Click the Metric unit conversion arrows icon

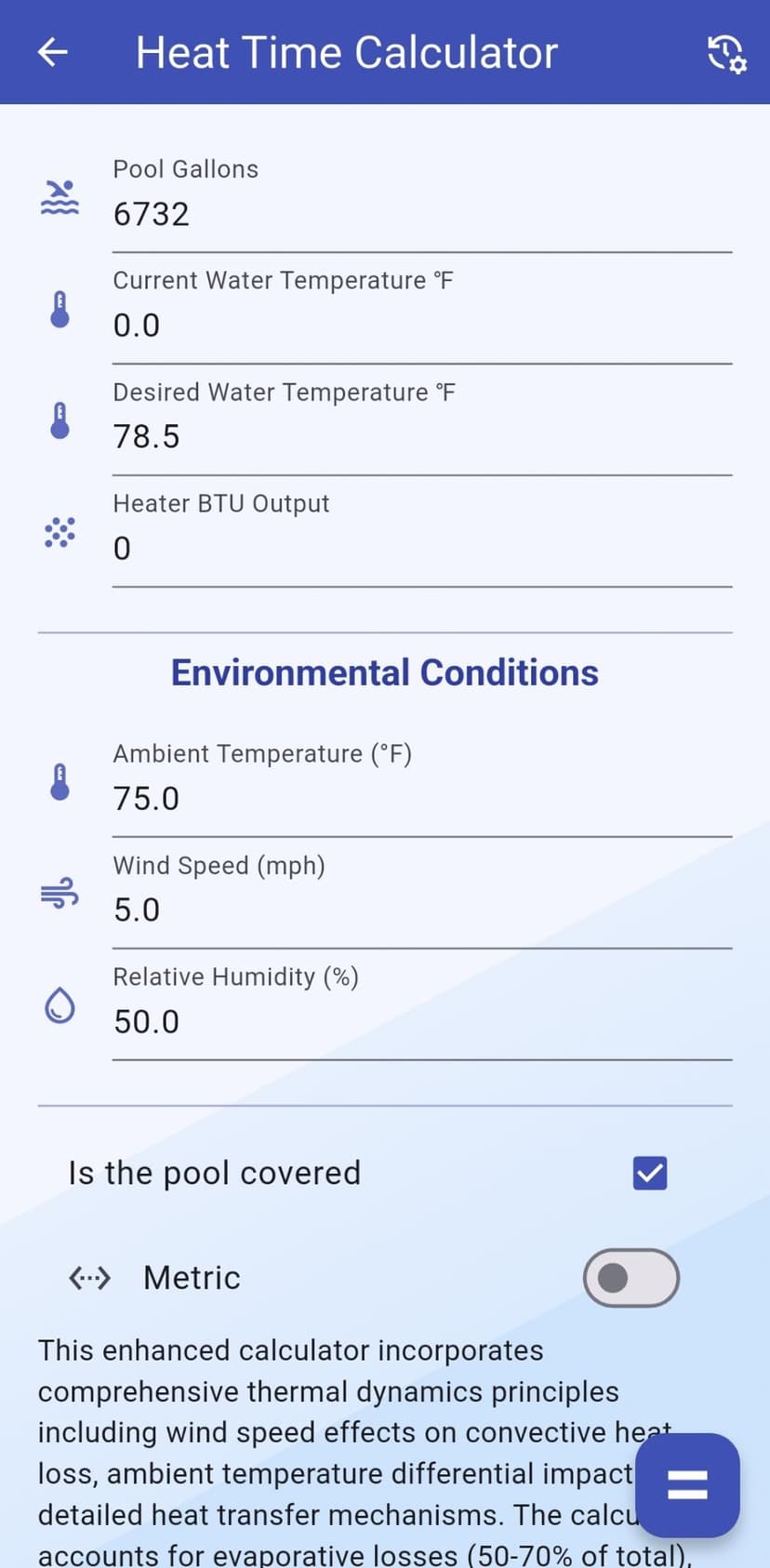click(89, 1278)
